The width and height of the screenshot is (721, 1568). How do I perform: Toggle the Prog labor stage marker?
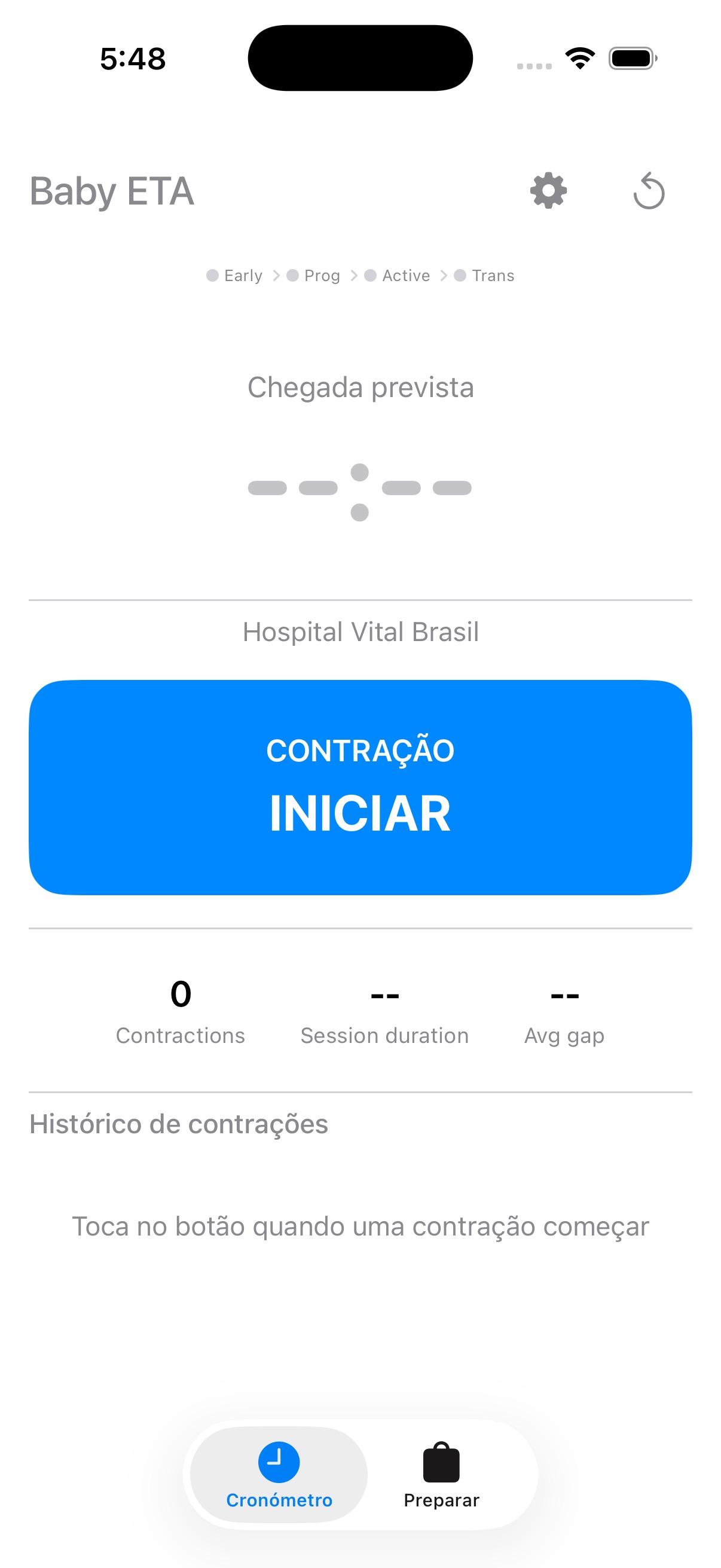295,275
